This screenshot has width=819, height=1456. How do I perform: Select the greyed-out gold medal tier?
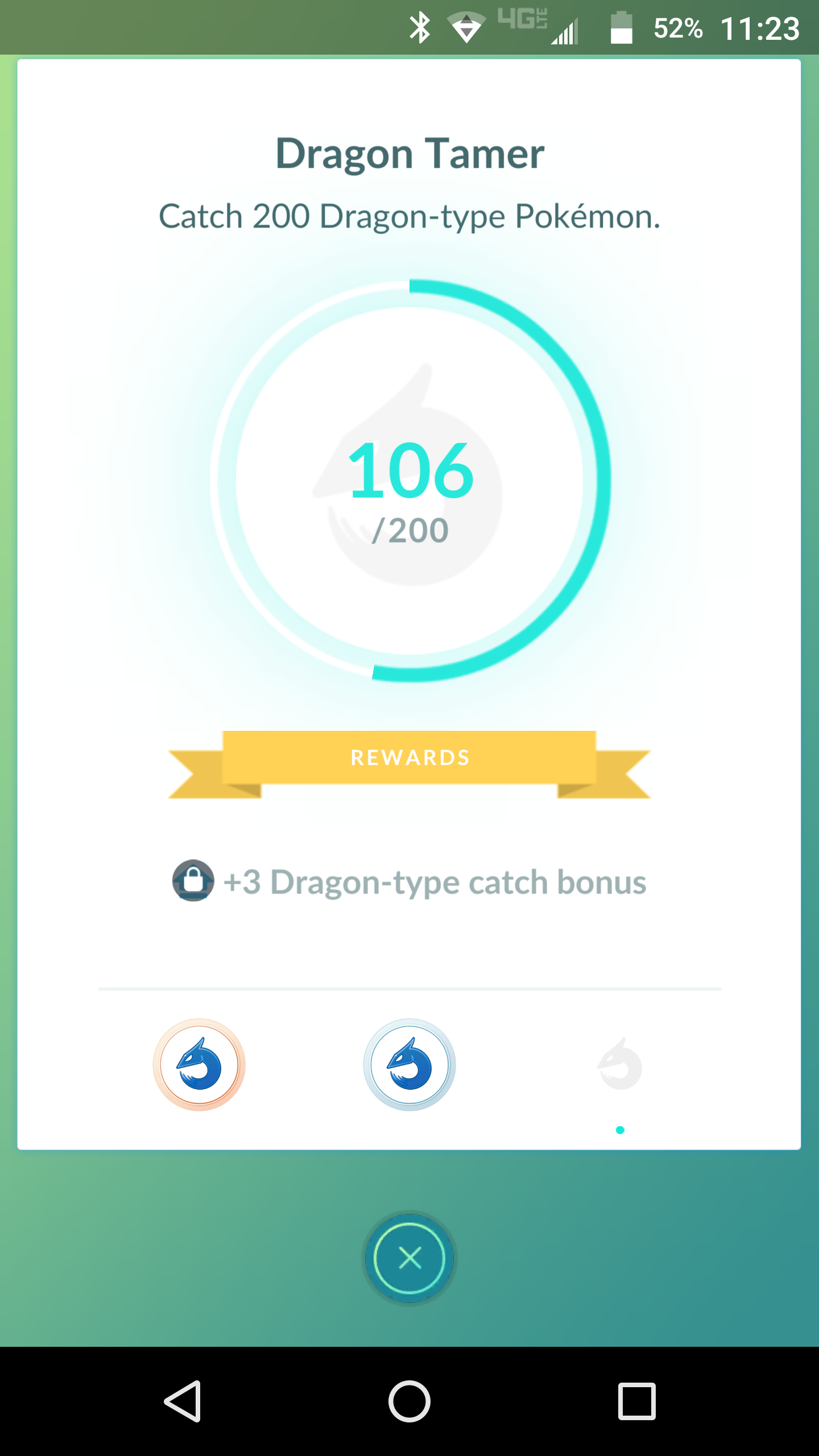(620, 1064)
